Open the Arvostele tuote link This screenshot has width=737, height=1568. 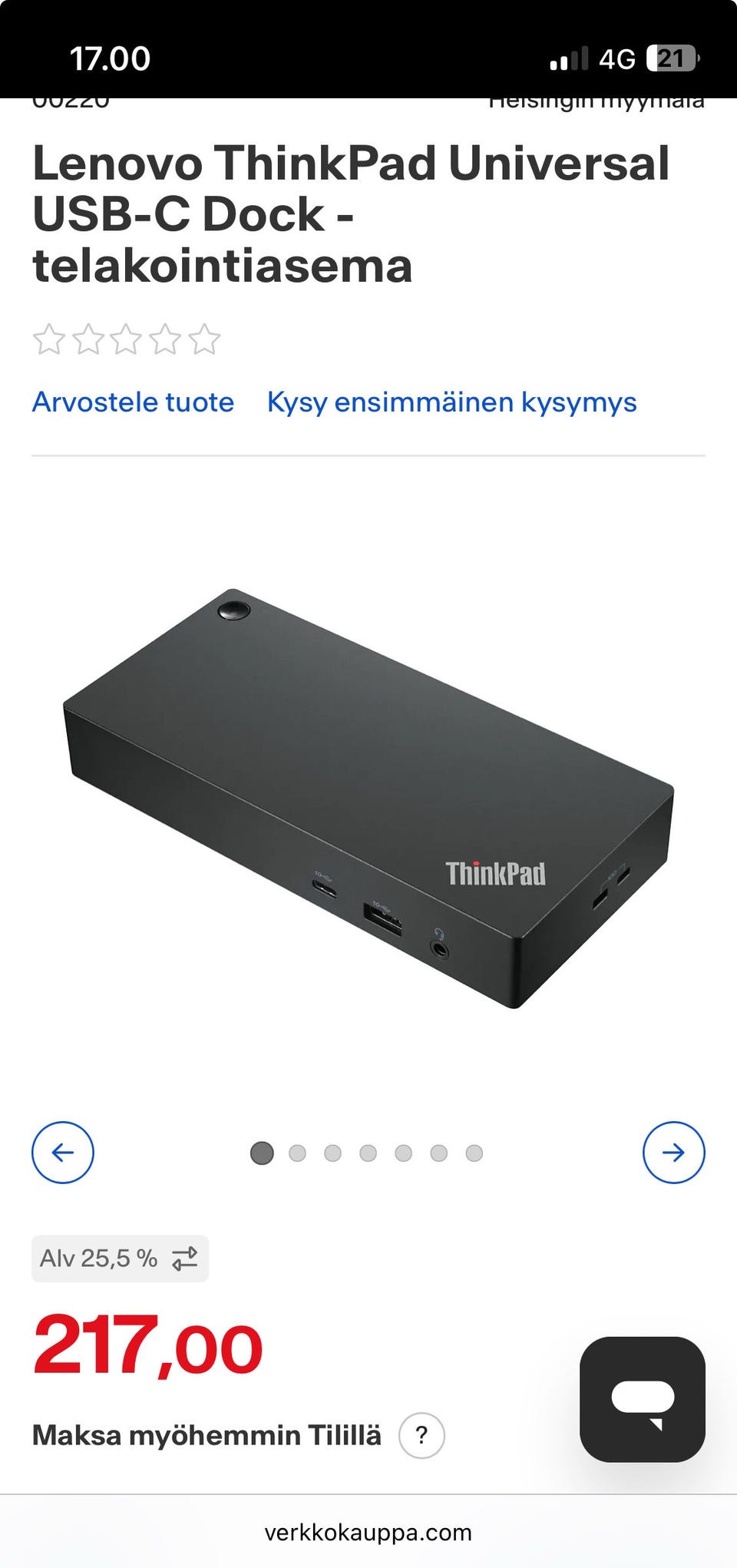tap(133, 402)
